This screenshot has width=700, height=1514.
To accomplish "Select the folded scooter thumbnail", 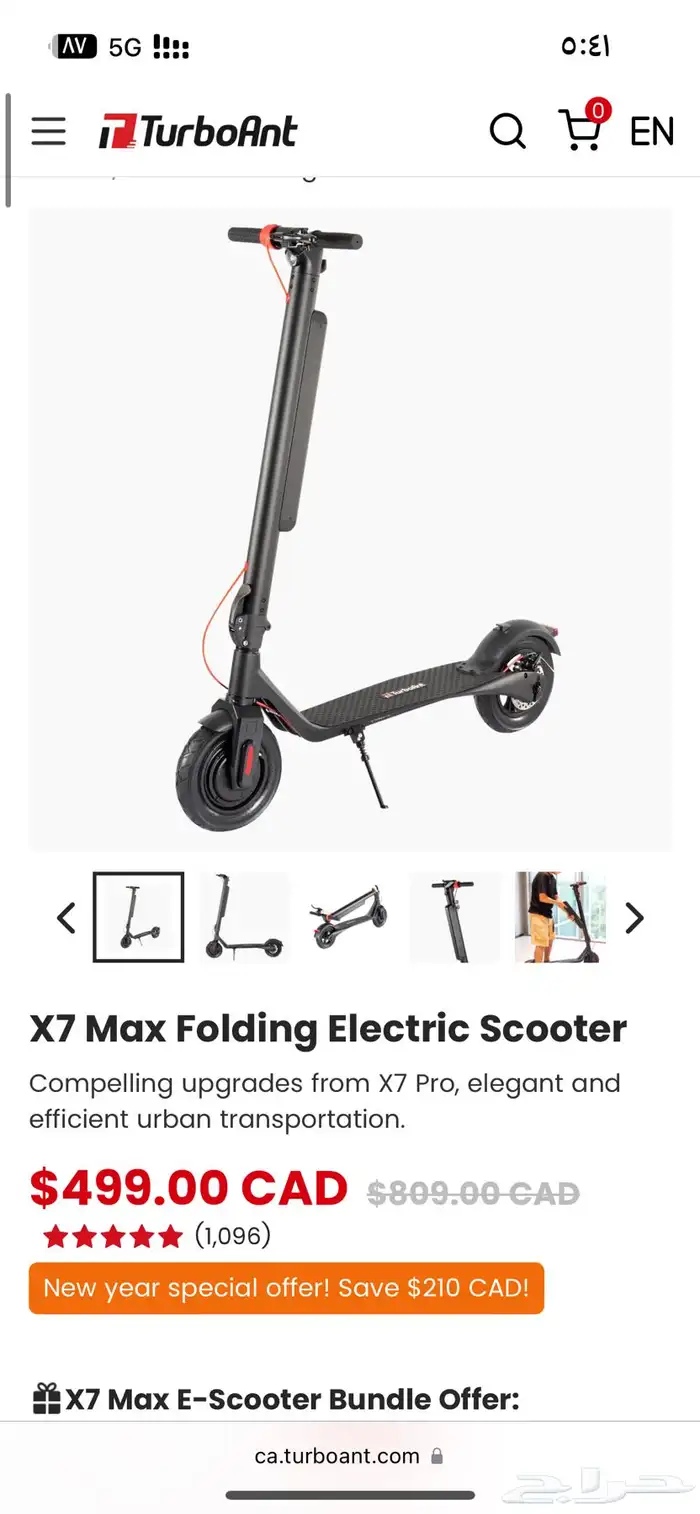I will [x=349, y=918].
